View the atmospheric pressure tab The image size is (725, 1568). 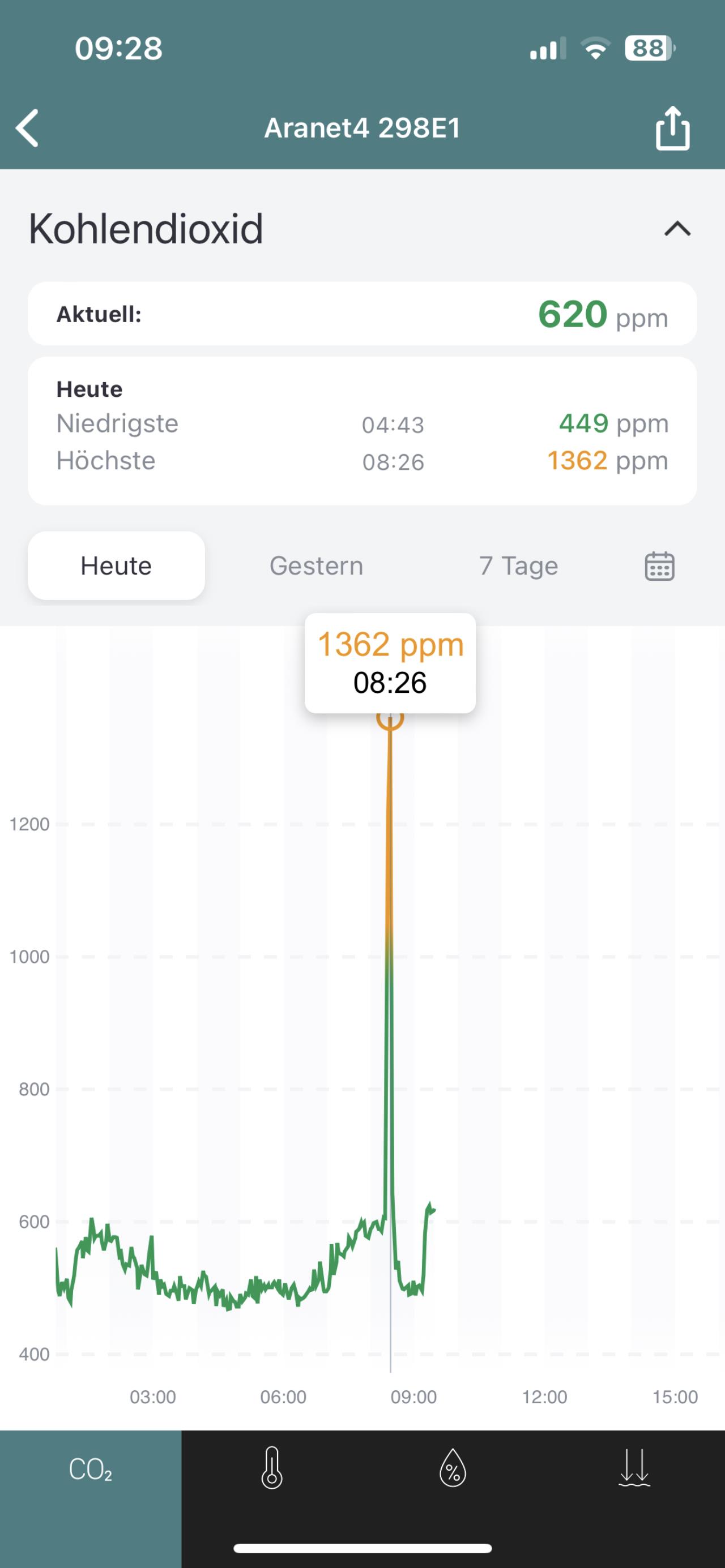pos(634,1468)
